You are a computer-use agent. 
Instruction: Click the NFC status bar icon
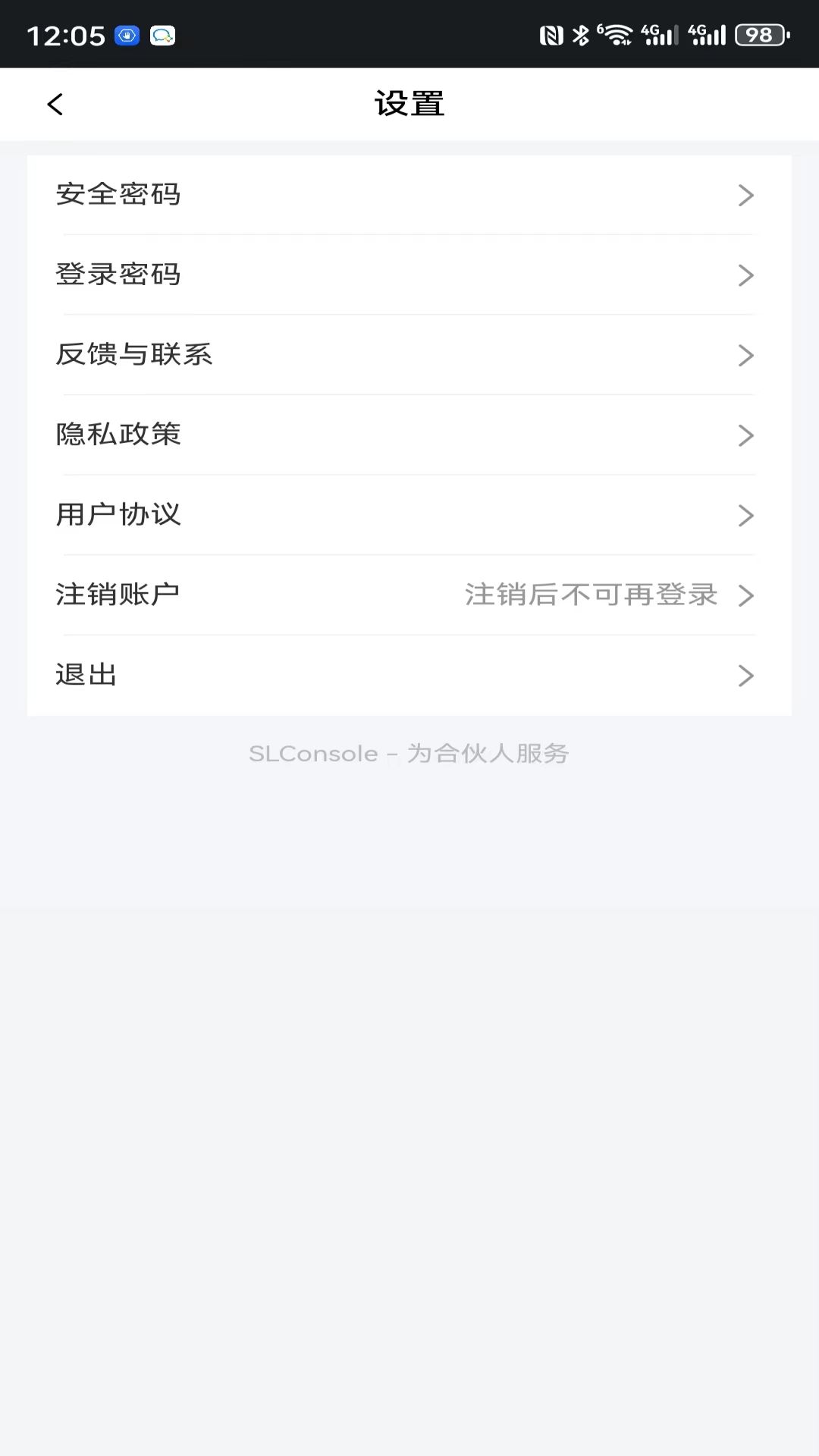pos(551,34)
